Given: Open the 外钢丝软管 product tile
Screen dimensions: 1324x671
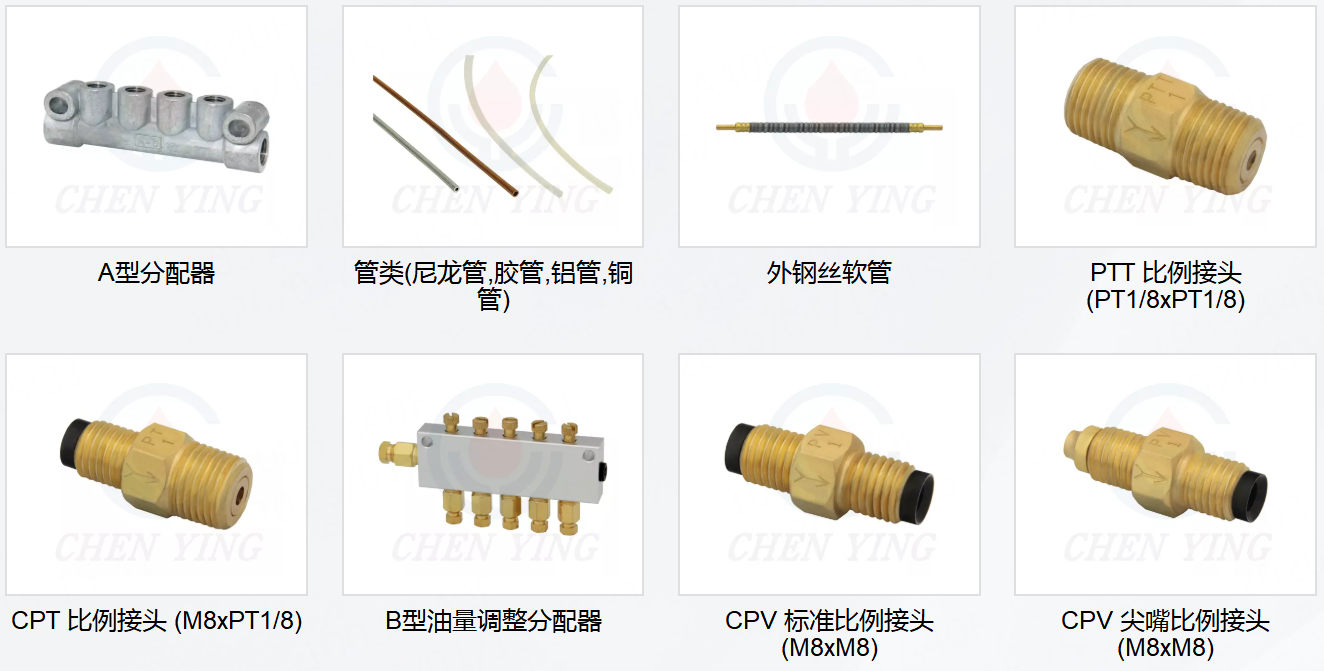Looking at the screenshot, I should 829,127.
